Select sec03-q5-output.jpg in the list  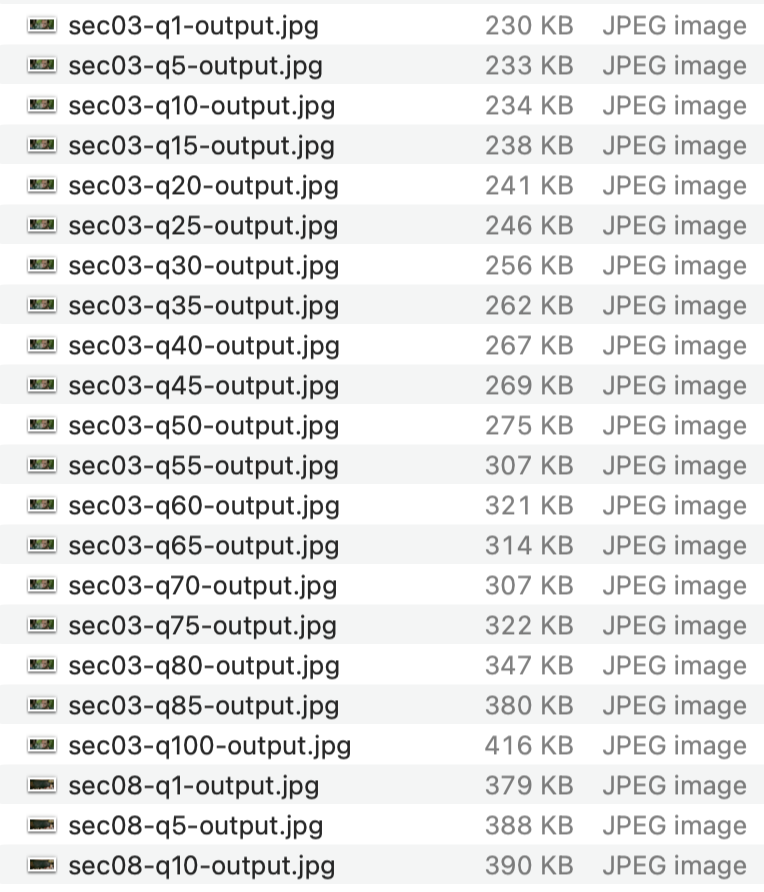195,66
